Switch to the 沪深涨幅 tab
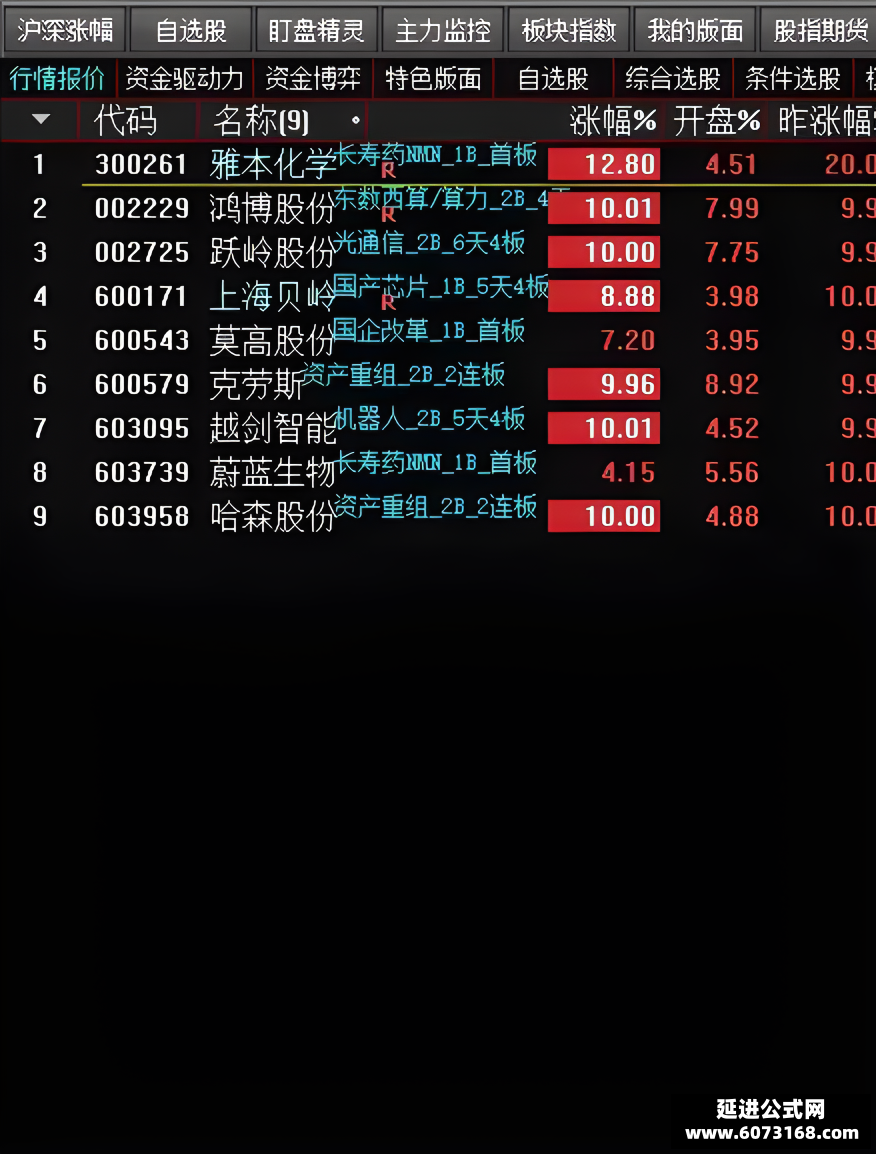 65,30
